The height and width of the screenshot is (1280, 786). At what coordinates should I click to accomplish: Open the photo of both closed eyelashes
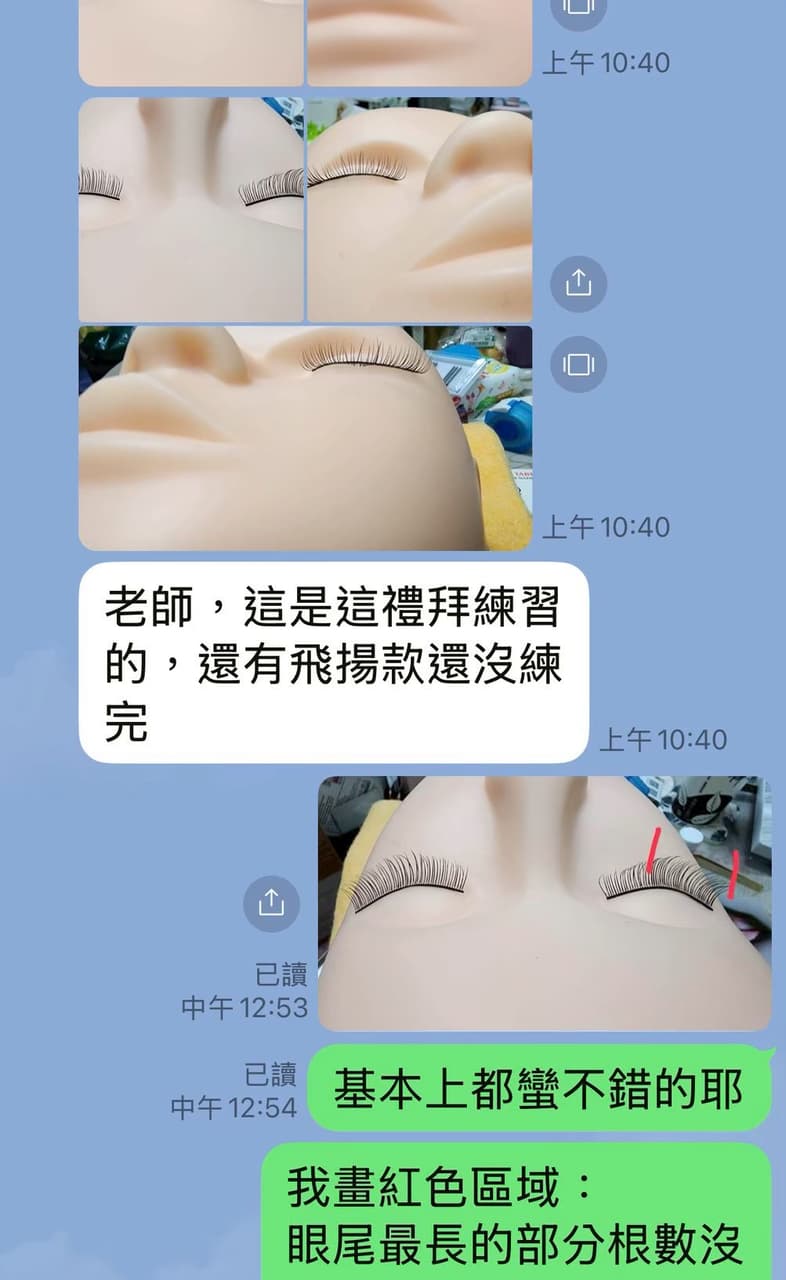[191, 209]
